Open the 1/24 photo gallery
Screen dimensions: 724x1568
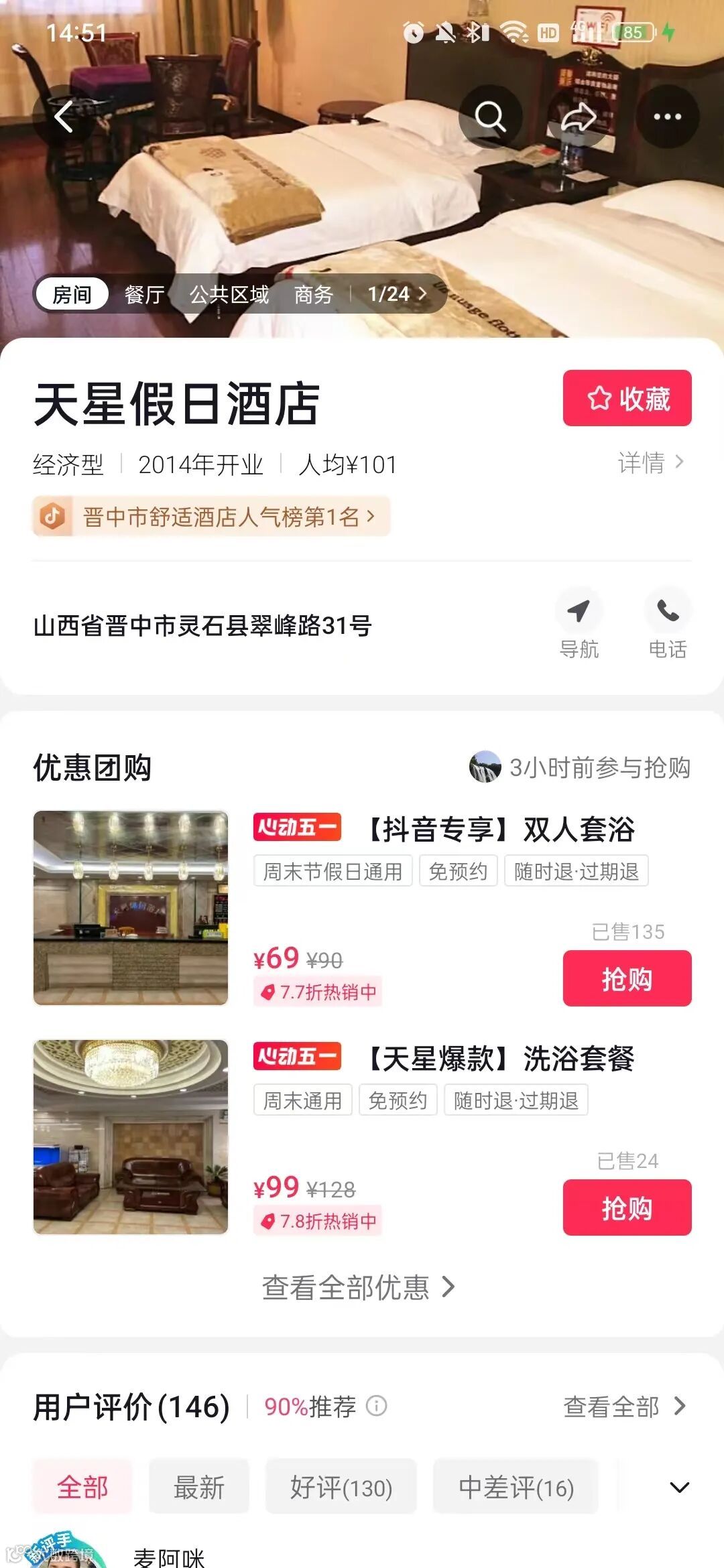pos(397,294)
